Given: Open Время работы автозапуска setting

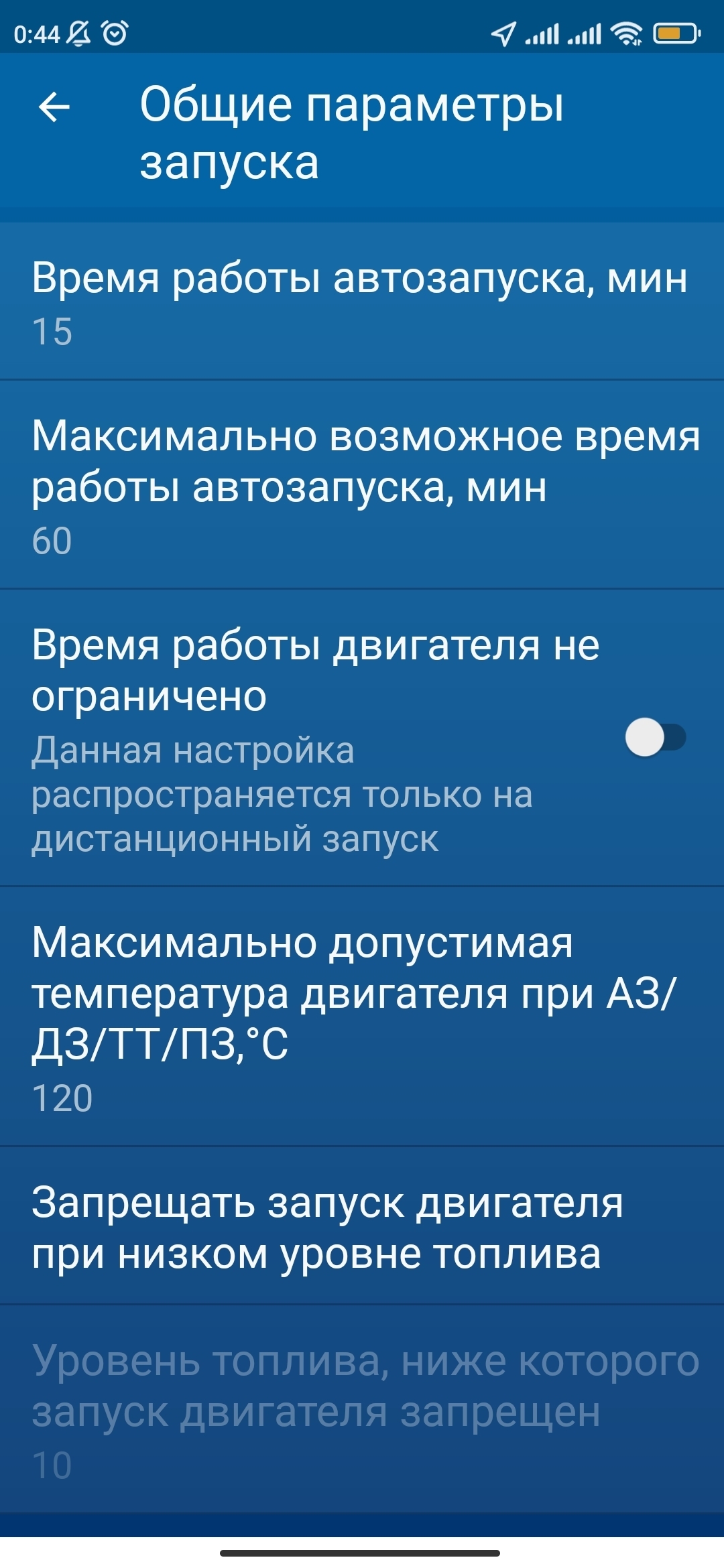Looking at the screenshot, I should click(x=361, y=302).
